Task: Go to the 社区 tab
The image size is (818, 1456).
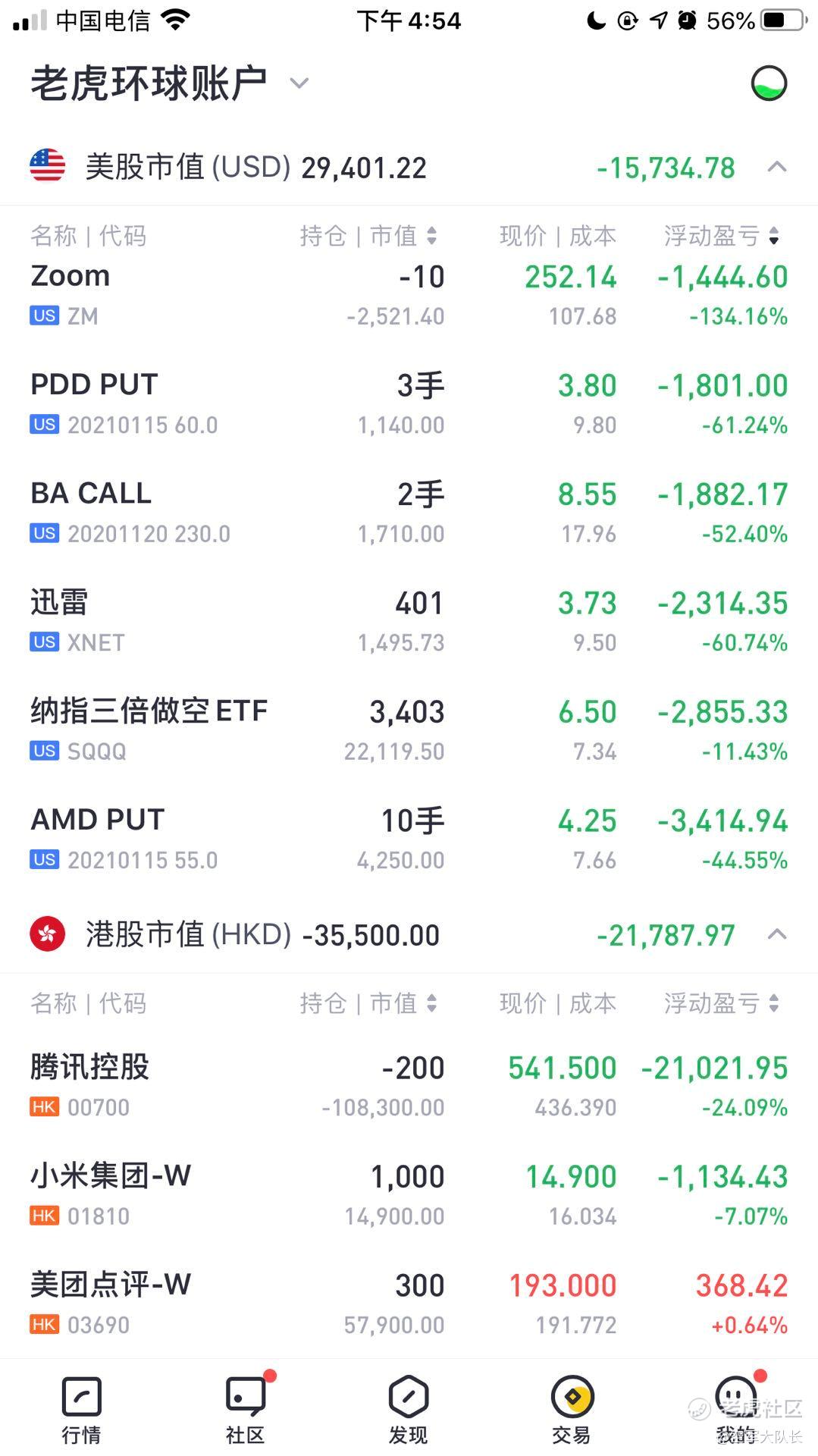Action: 245,1409
